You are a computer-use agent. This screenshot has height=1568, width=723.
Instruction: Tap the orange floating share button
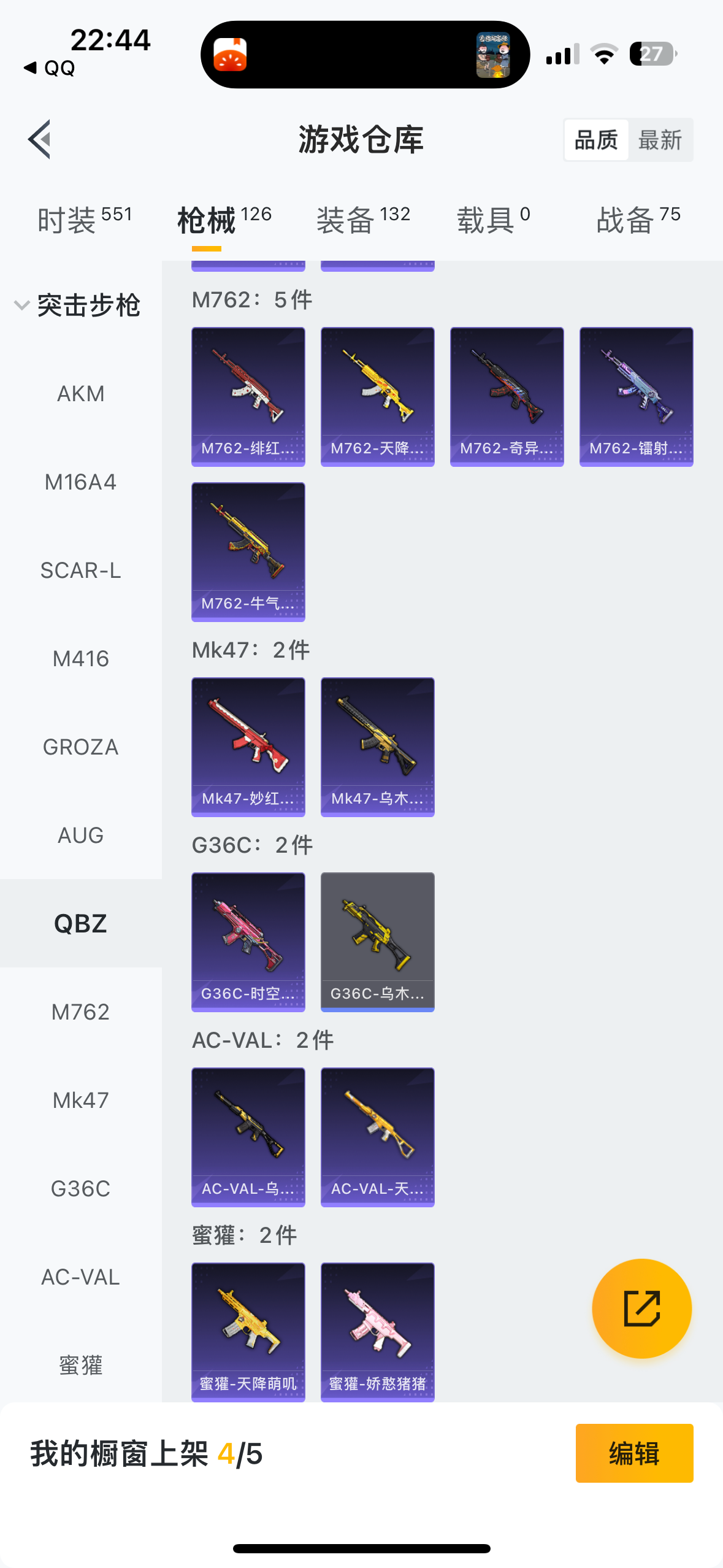pyautogui.click(x=641, y=1308)
